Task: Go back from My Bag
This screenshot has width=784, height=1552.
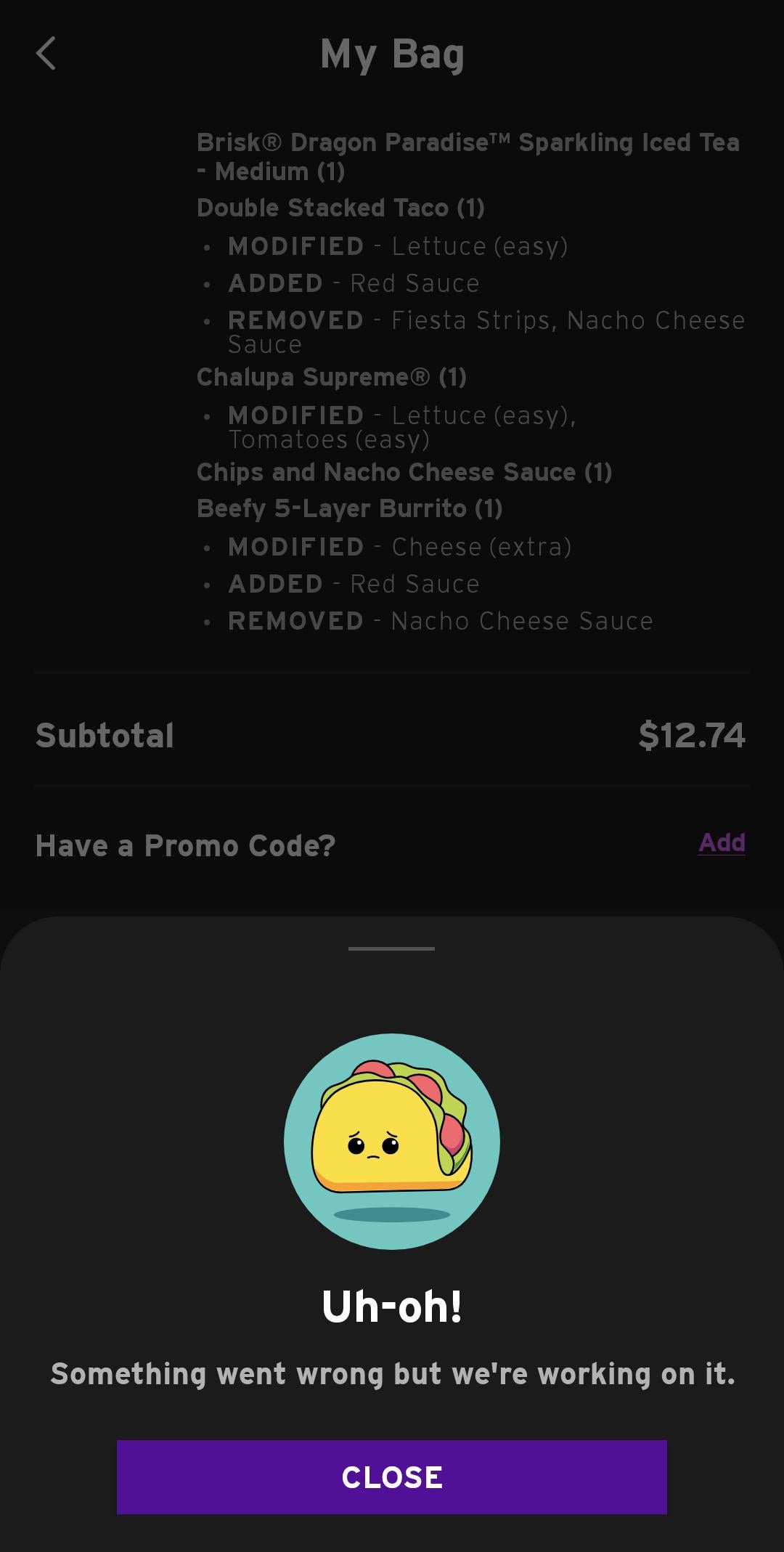Action: [46, 54]
